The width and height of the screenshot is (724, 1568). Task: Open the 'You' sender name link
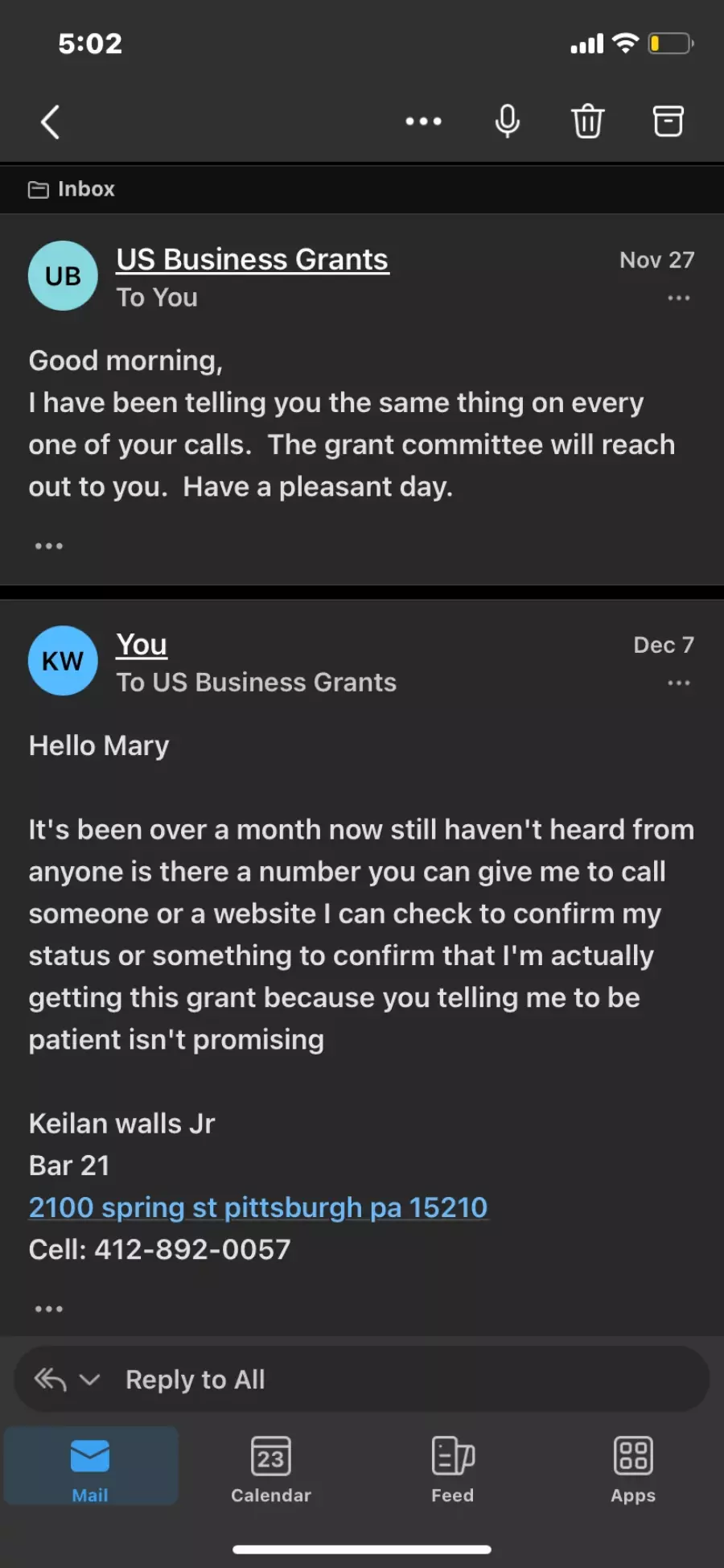(142, 644)
